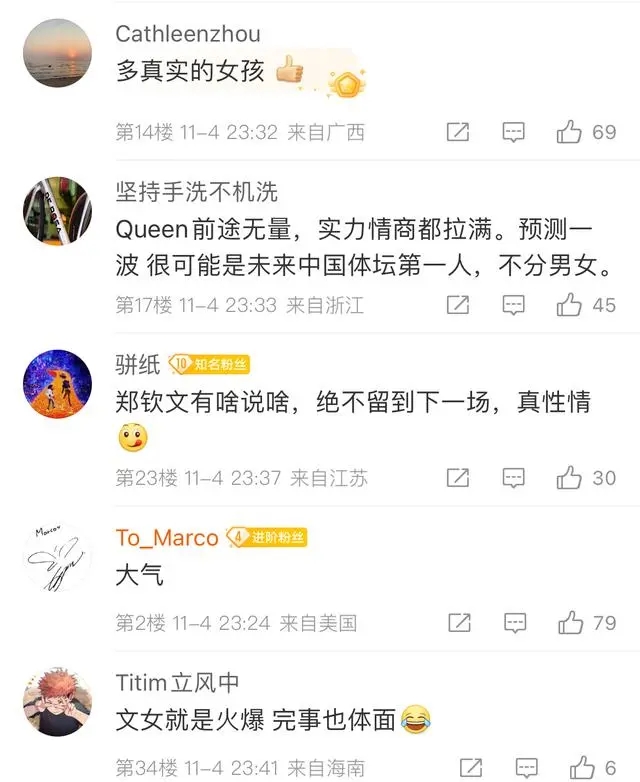This screenshot has width=640, height=782.
Task: Open 坚持手洗不机洗's profile avatar
Action: coord(57,212)
